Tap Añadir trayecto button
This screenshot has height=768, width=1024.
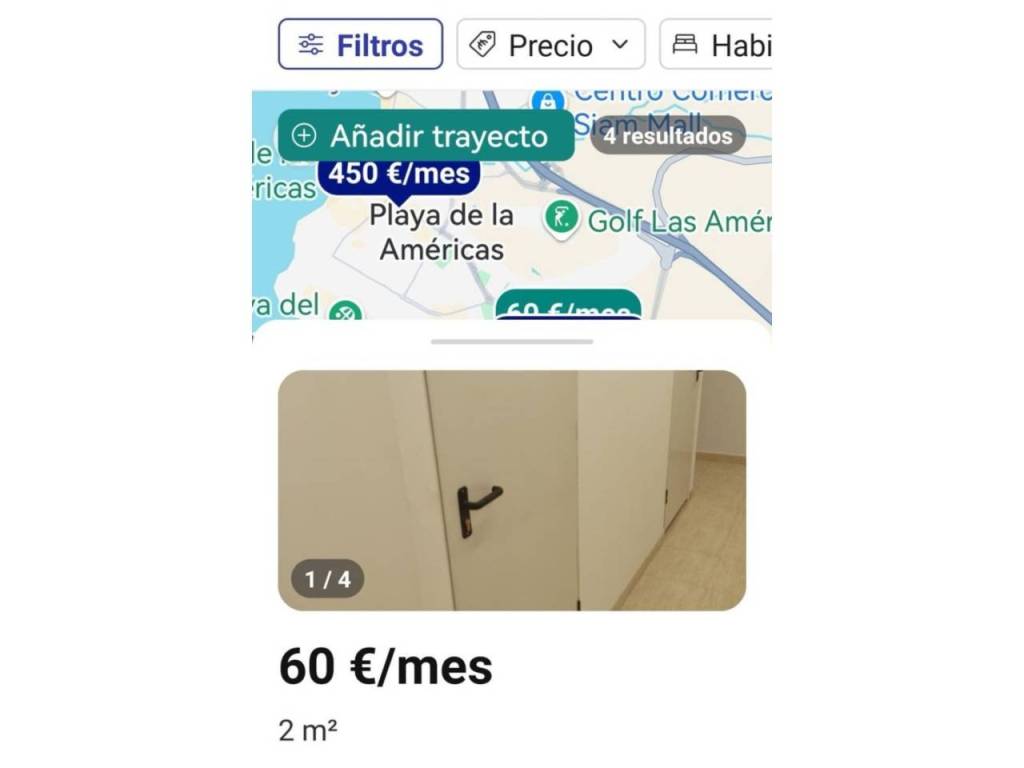point(425,136)
